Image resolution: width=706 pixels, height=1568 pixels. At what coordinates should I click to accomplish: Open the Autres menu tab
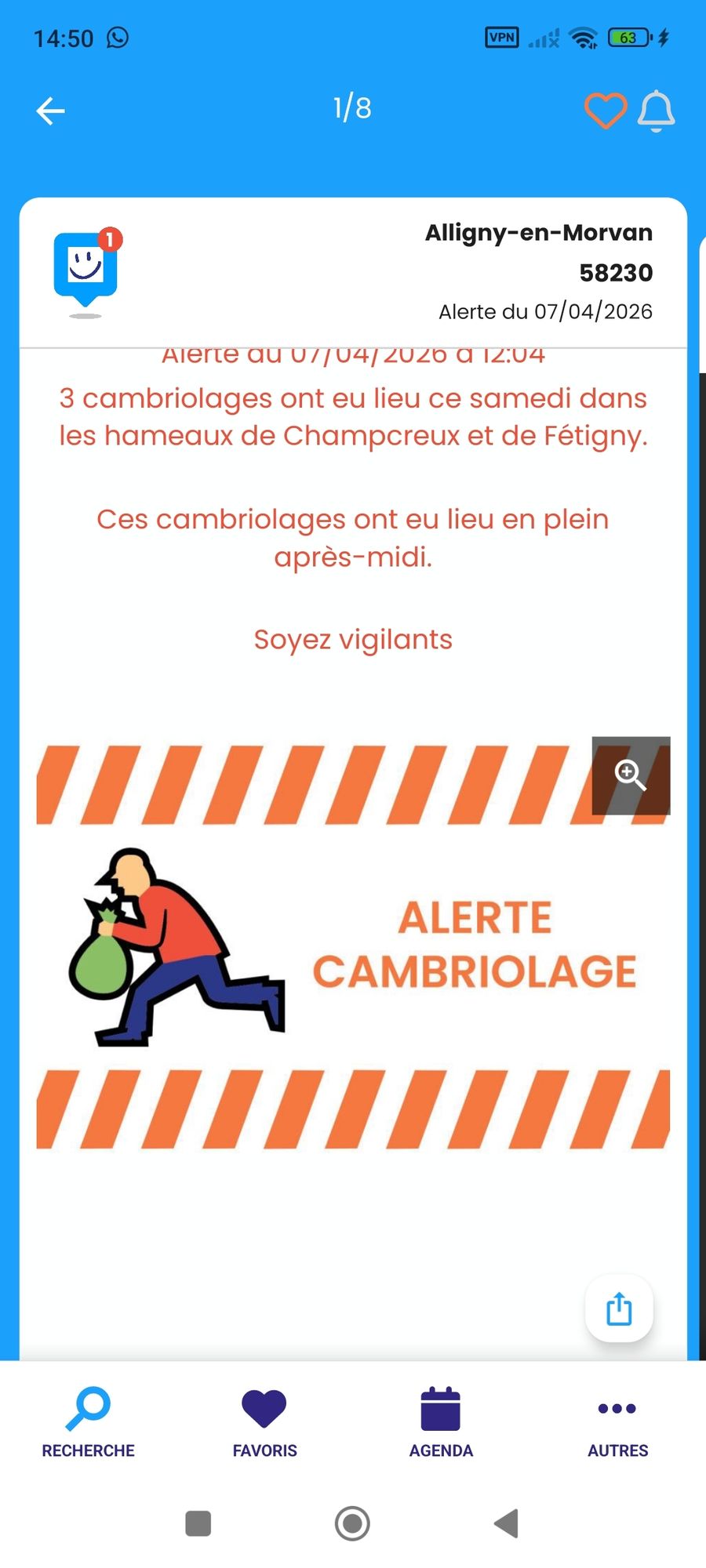click(617, 1422)
